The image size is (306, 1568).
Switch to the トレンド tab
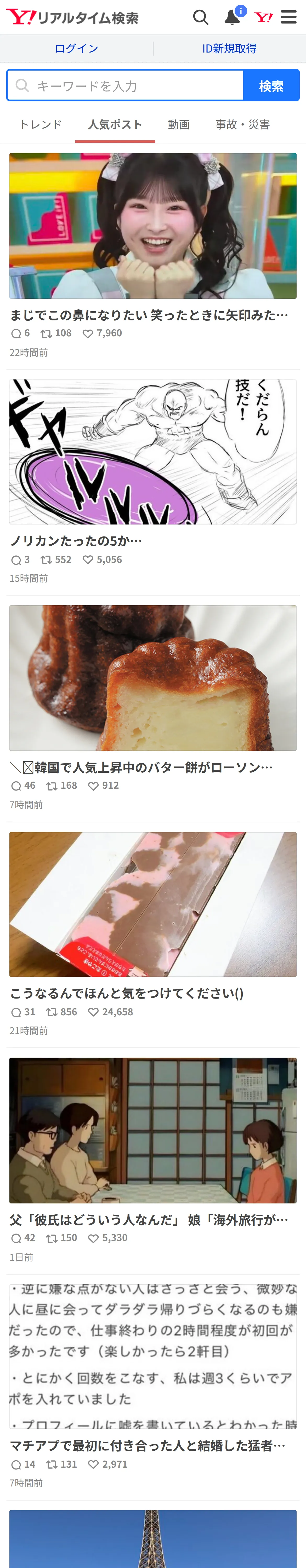click(x=40, y=125)
